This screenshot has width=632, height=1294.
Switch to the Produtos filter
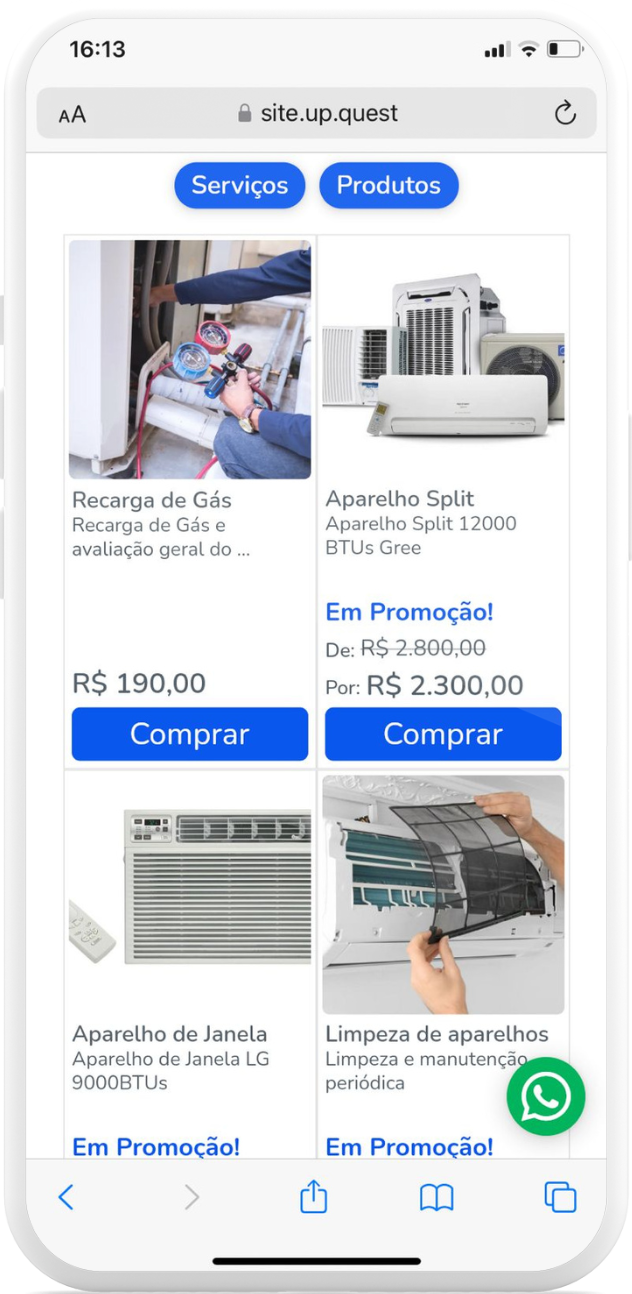pos(389,186)
